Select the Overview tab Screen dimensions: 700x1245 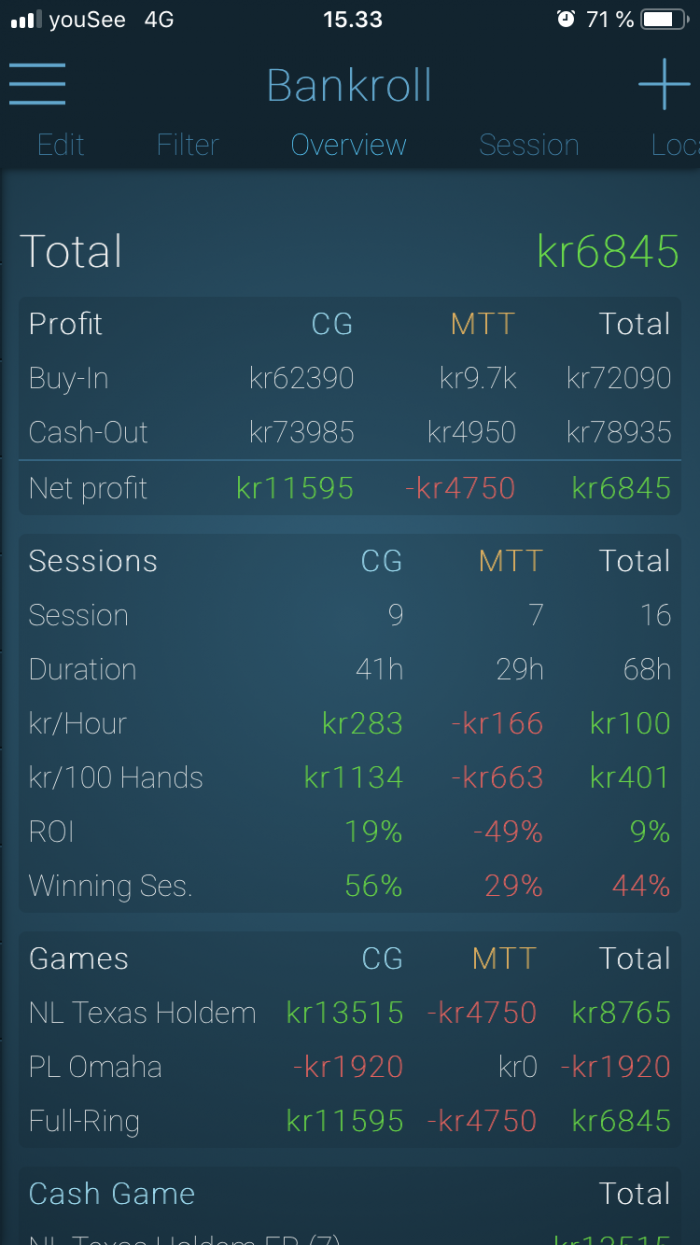(x=348, y=145)
